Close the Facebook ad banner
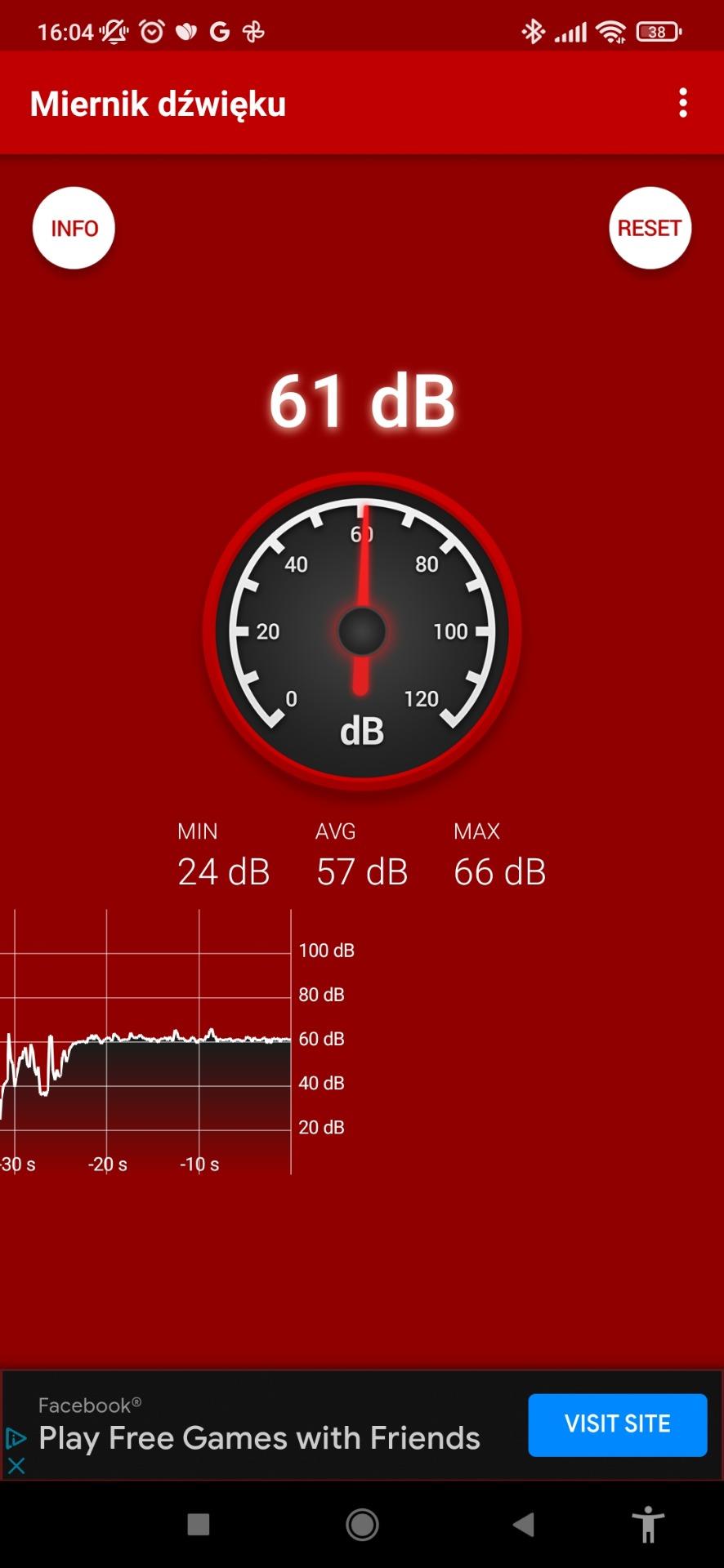Image resolution: width=724 pixels, height=1568 pixels. [x=16, y=1466]
